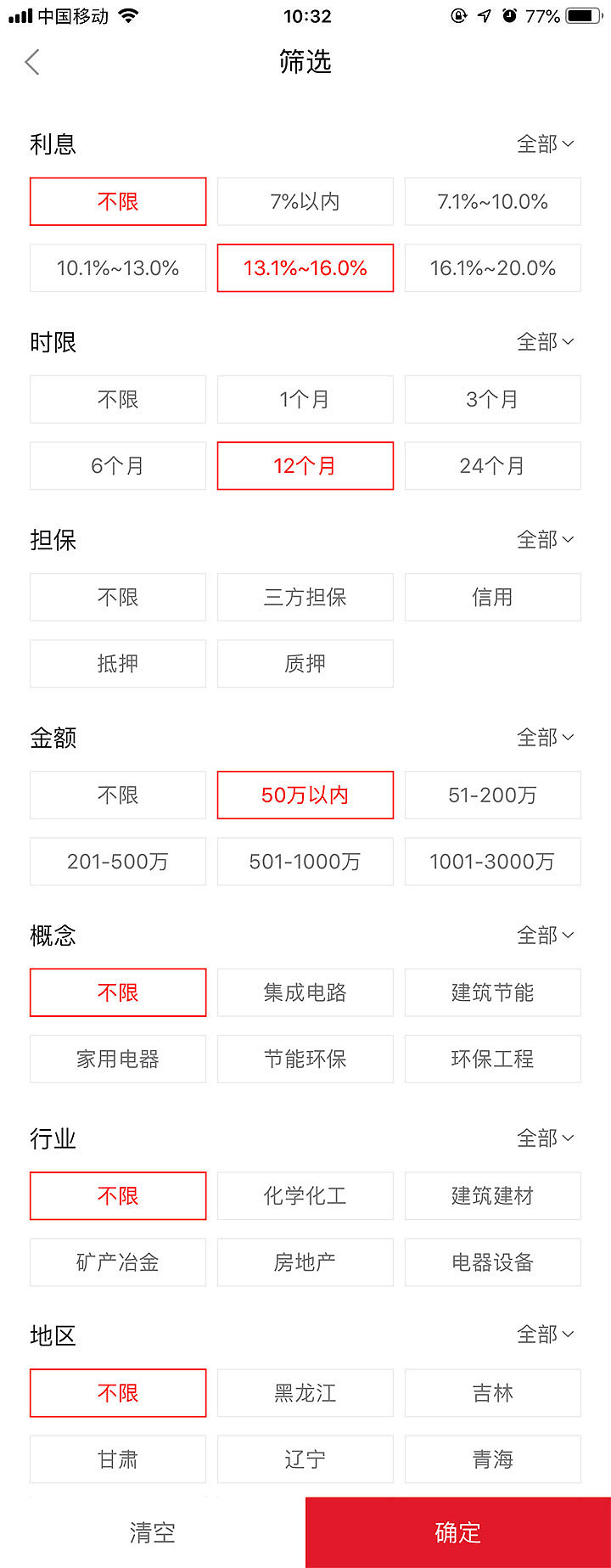Select the 质押 option

305,663
